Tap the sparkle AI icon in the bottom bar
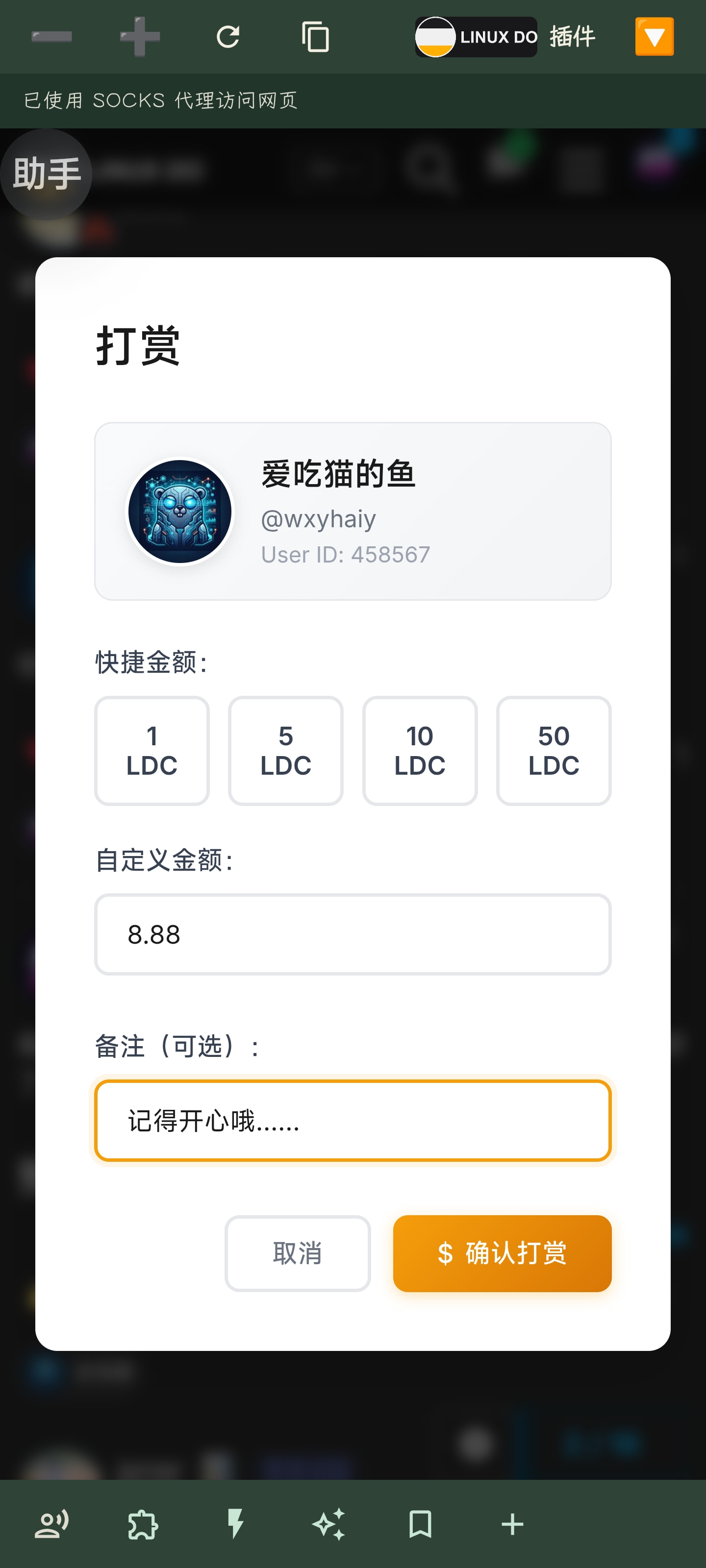The width and height of the screenshot is (706, 1568). (x=328, y=1524)
